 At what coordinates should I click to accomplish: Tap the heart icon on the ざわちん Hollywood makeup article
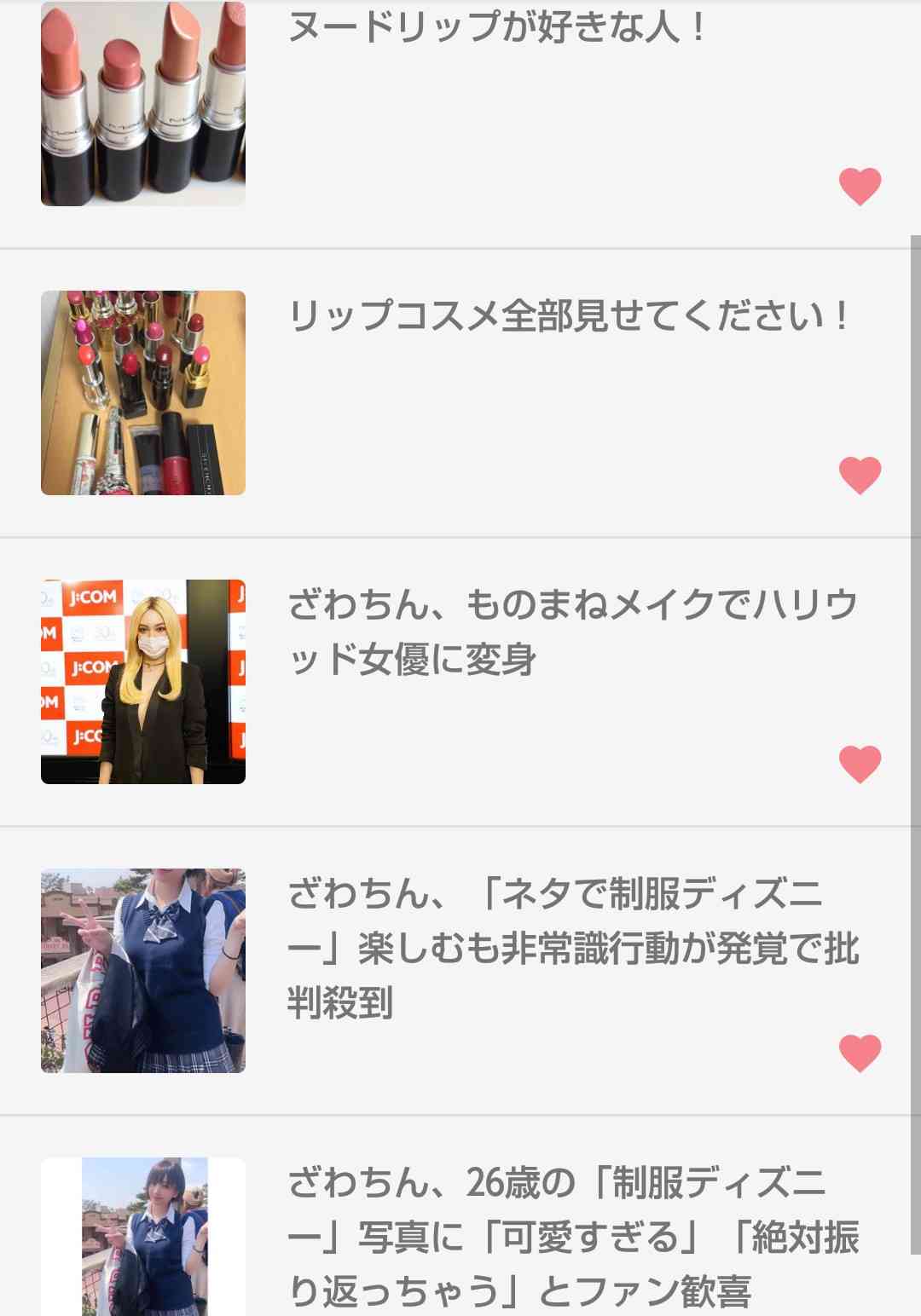[x=860, y=765]
